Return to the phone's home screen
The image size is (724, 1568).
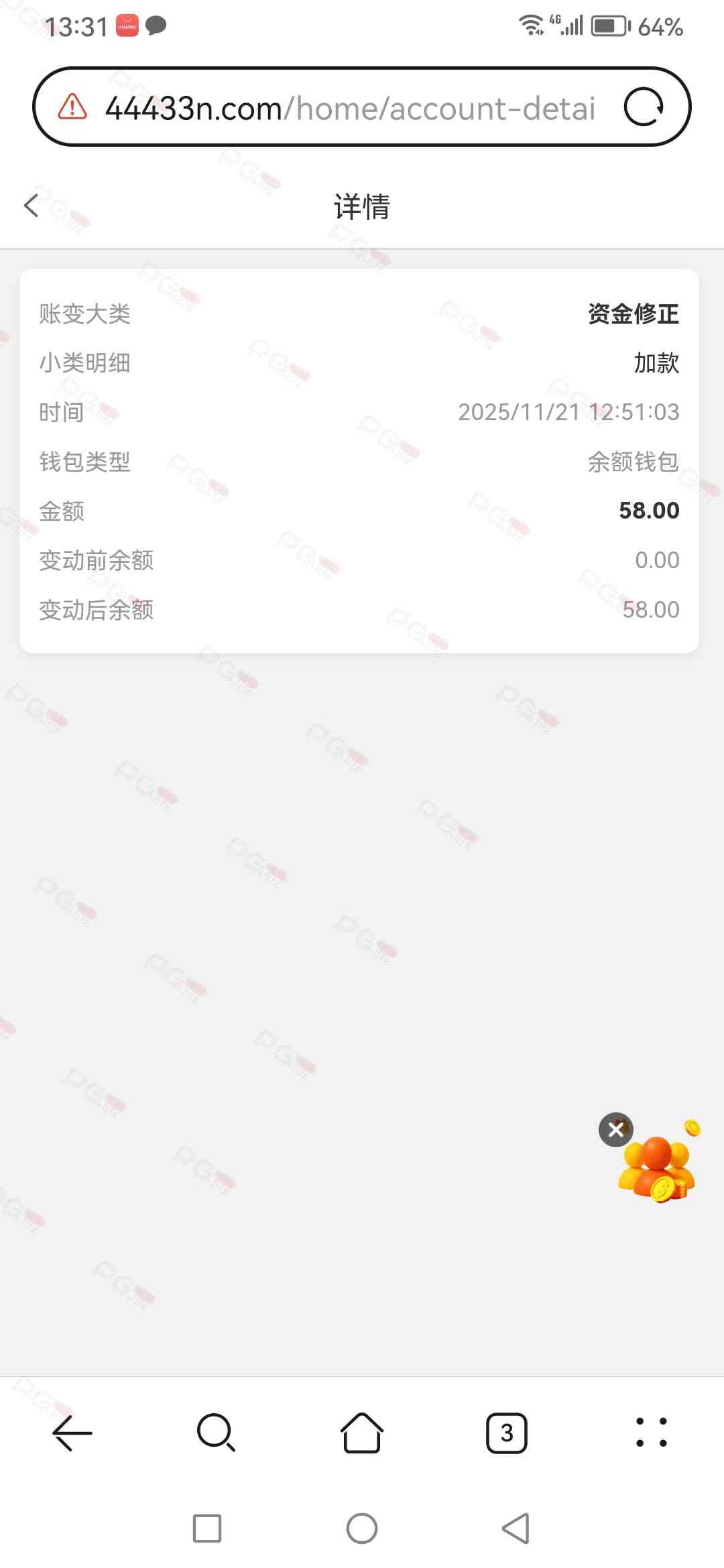362,1528
